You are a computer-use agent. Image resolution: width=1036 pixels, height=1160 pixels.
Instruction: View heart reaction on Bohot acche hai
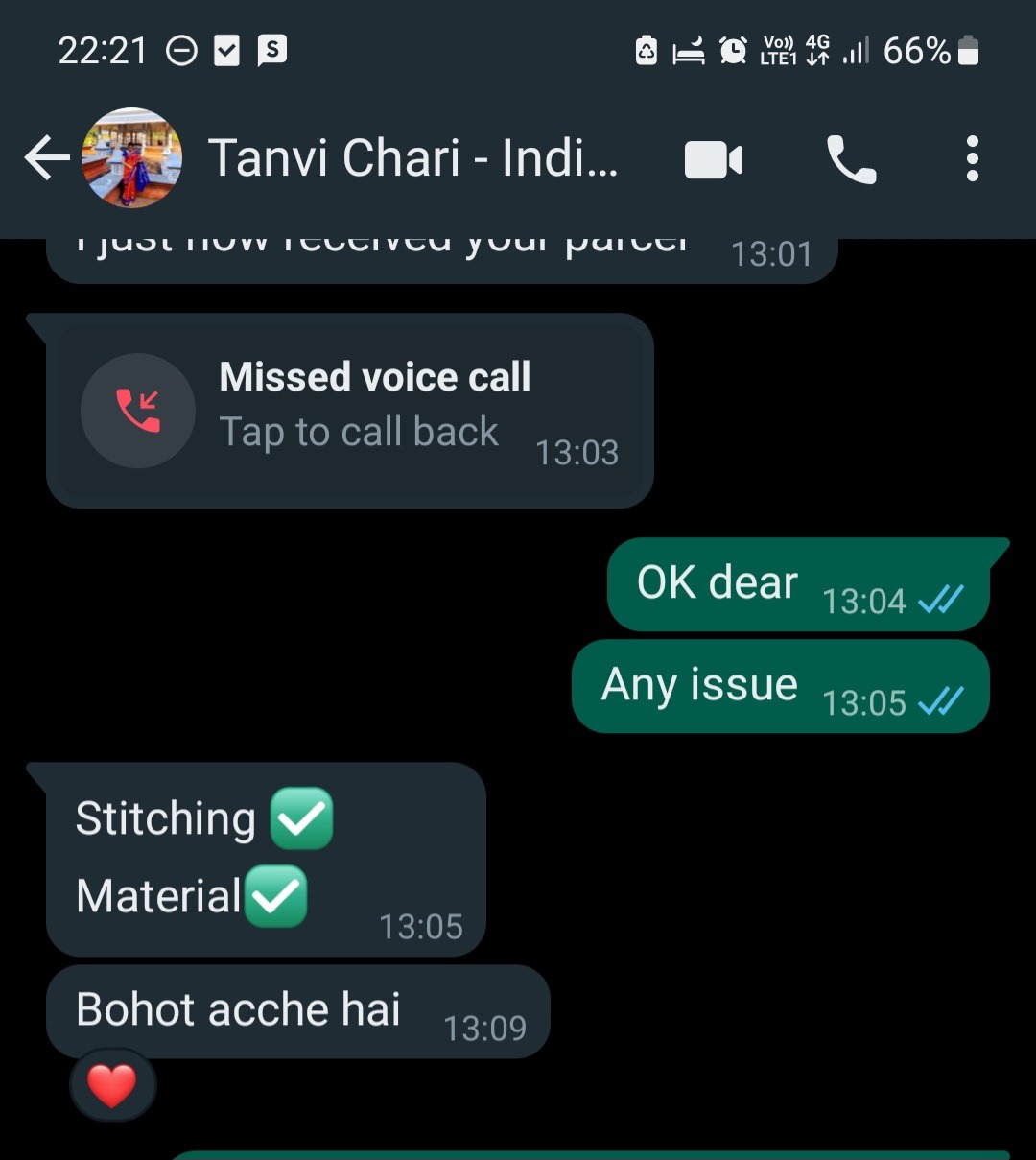point(112,1086)
